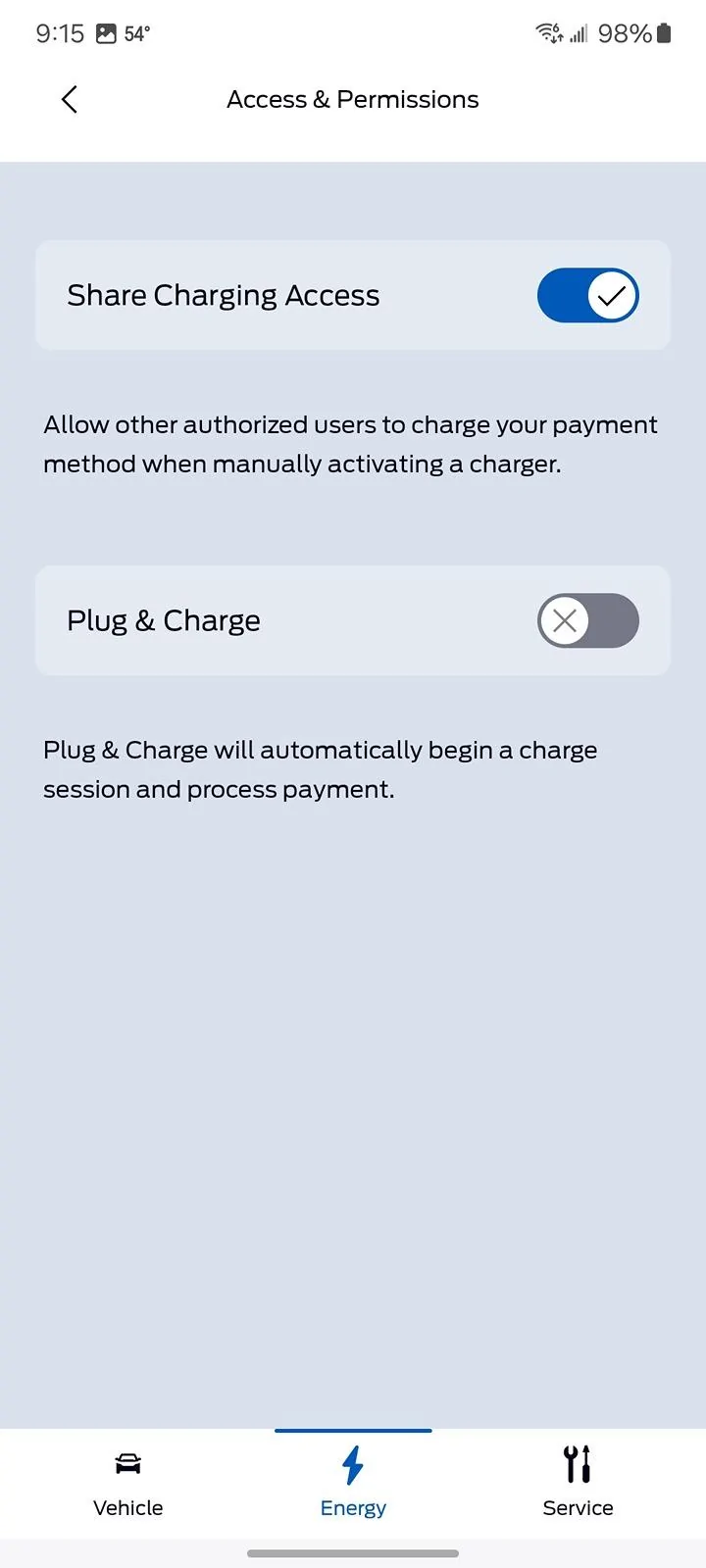Turn off Share Charging Access
This screenshot has height=1568, width=706.
pos(587,295)
